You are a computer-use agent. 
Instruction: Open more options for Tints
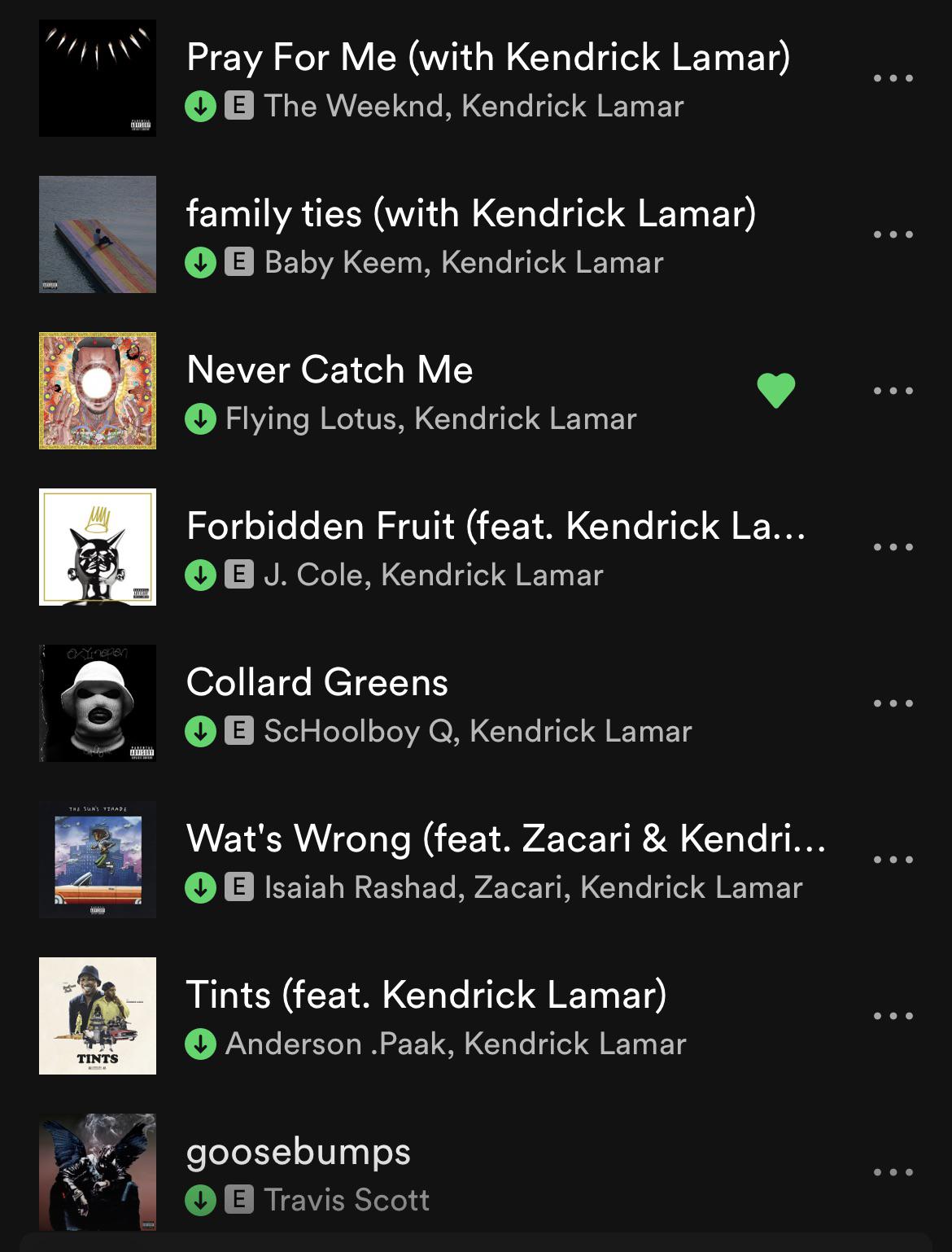(893, 1017)
